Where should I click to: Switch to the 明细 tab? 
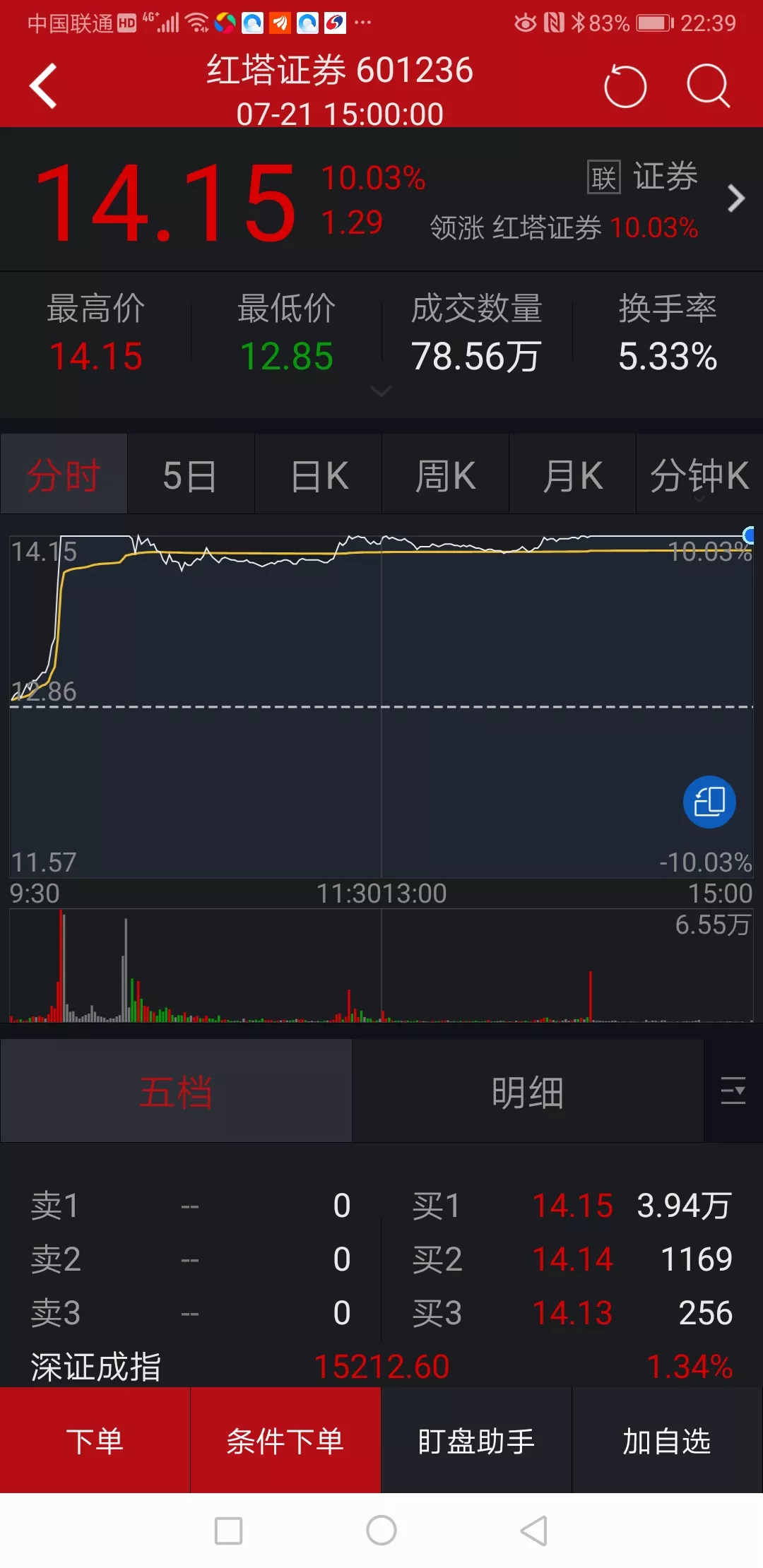coord(528,1091)
